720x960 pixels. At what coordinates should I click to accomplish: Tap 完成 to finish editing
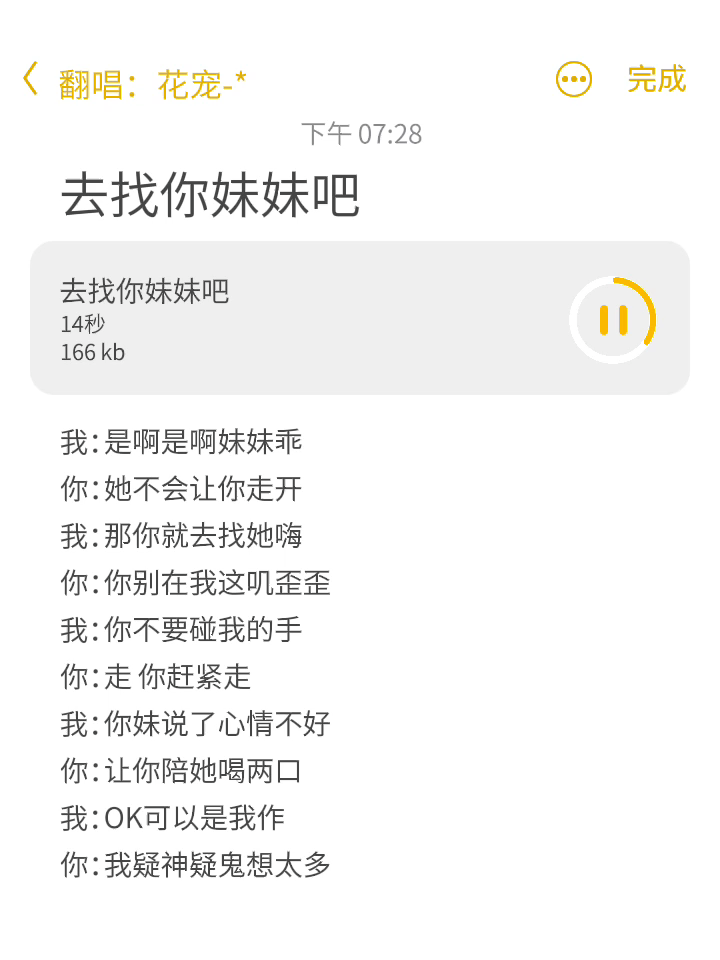click(656, 79)
